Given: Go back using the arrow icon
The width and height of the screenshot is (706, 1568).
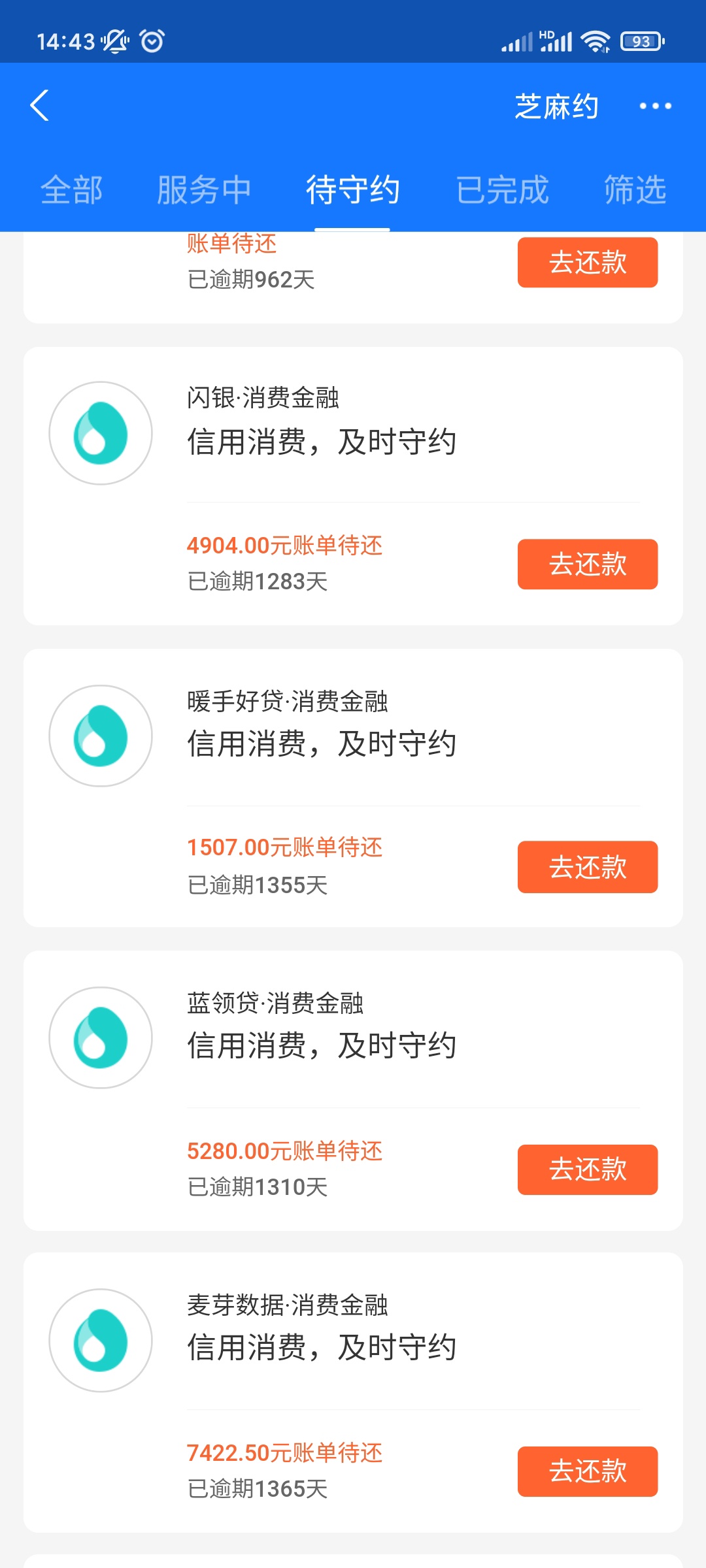Looking at the screenshot, I should pos(40,106).
